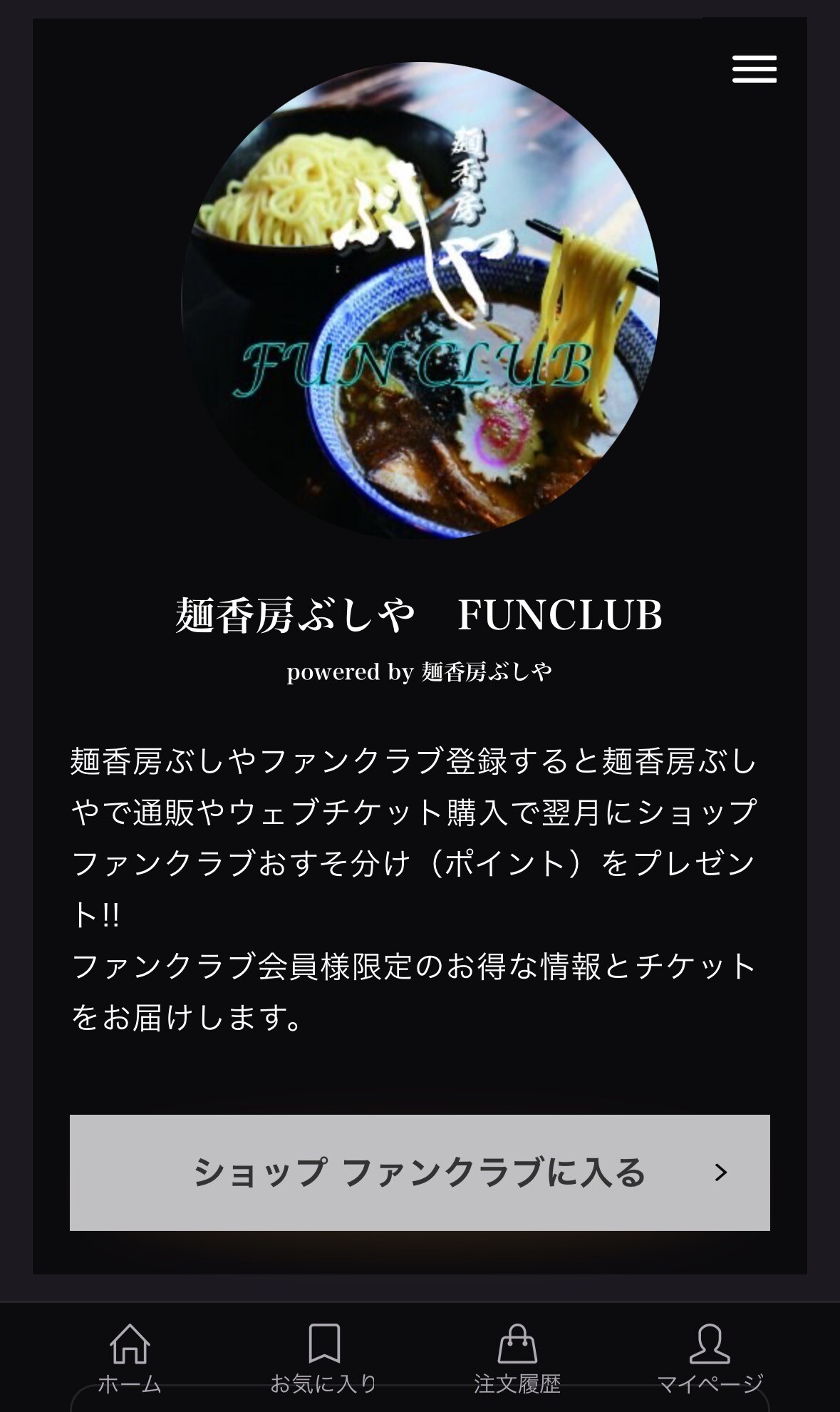
Task: Tap ショップ ファンクラブに入る button
Action: 420,1173
